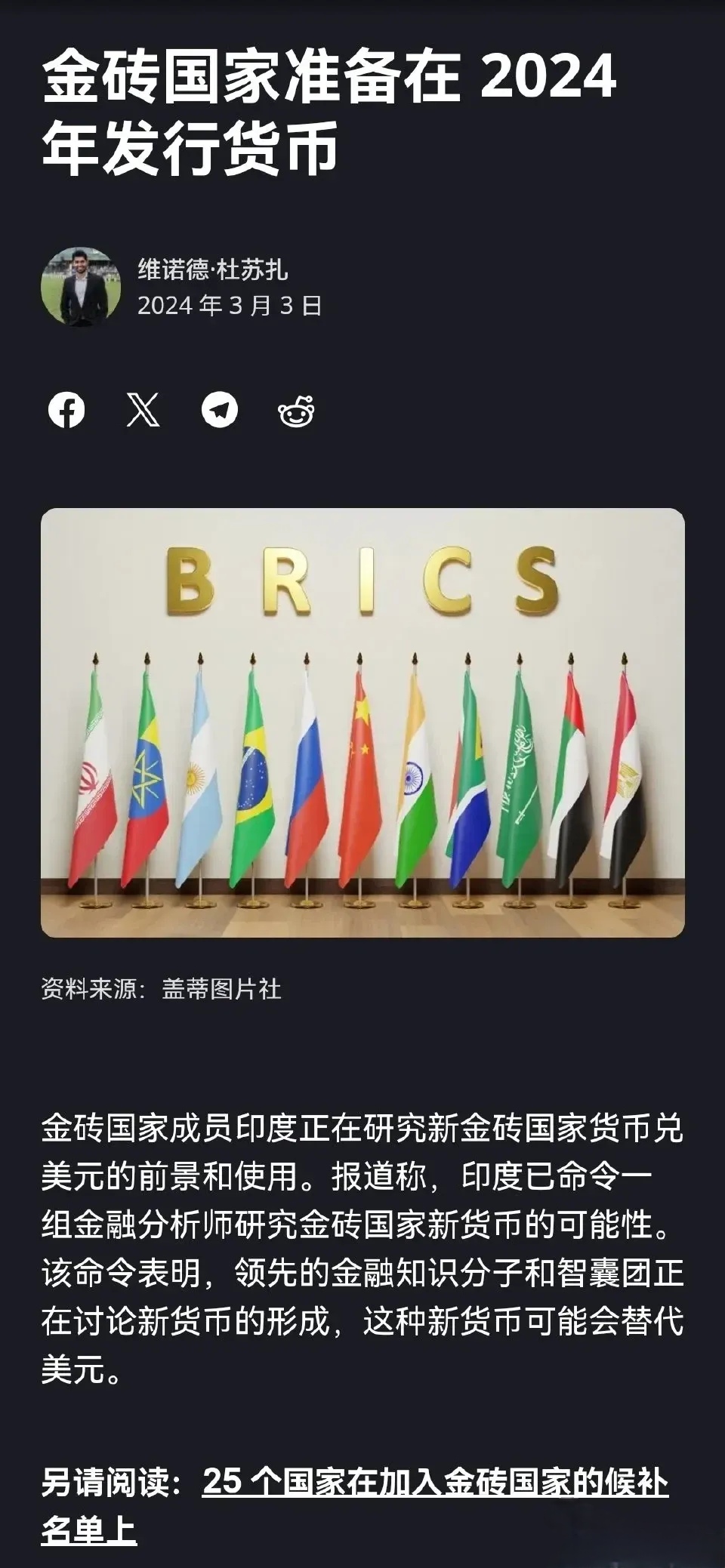This screenshot has width=725, height=1568.
Task: Share the article on Reddit
Action: click(296, 411)
